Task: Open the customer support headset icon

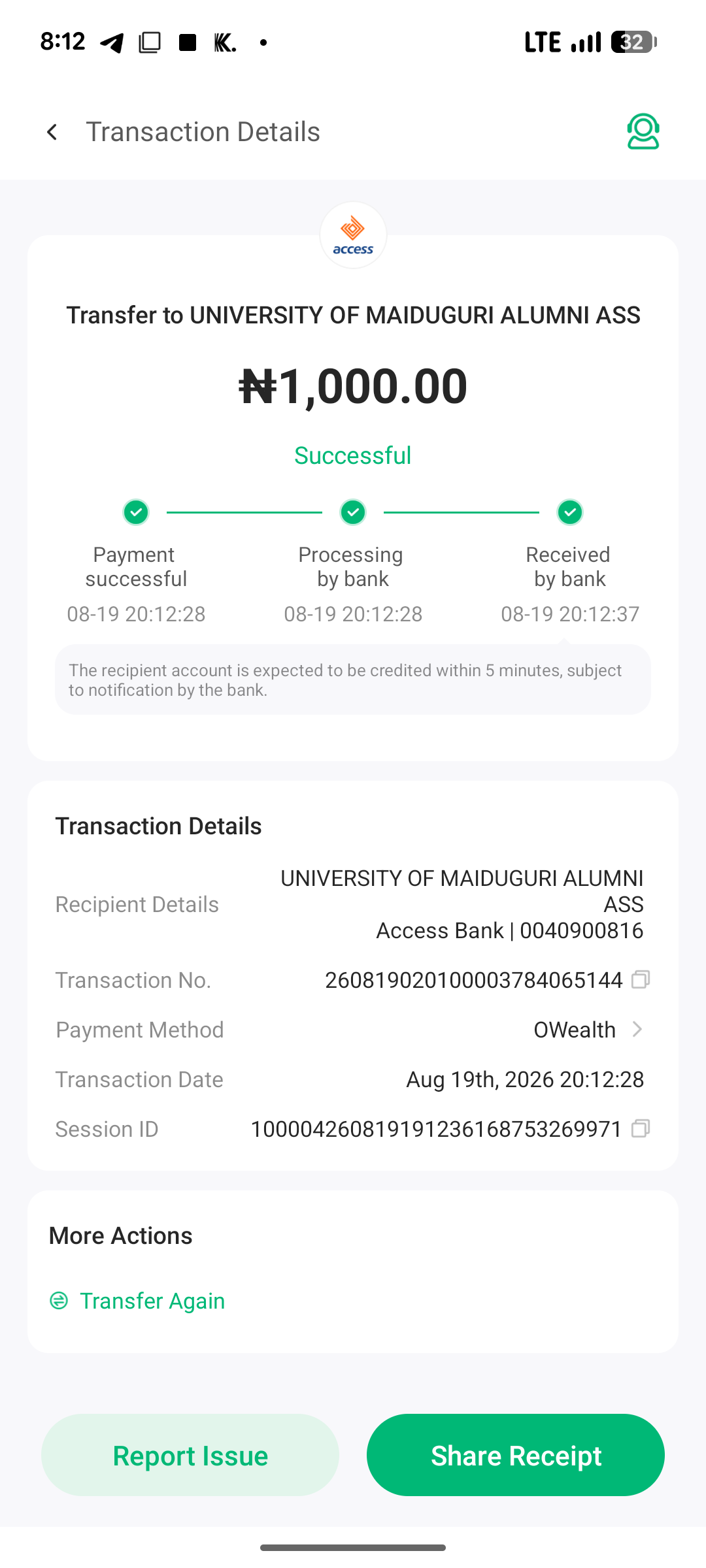Action: [x=643, y=131]
